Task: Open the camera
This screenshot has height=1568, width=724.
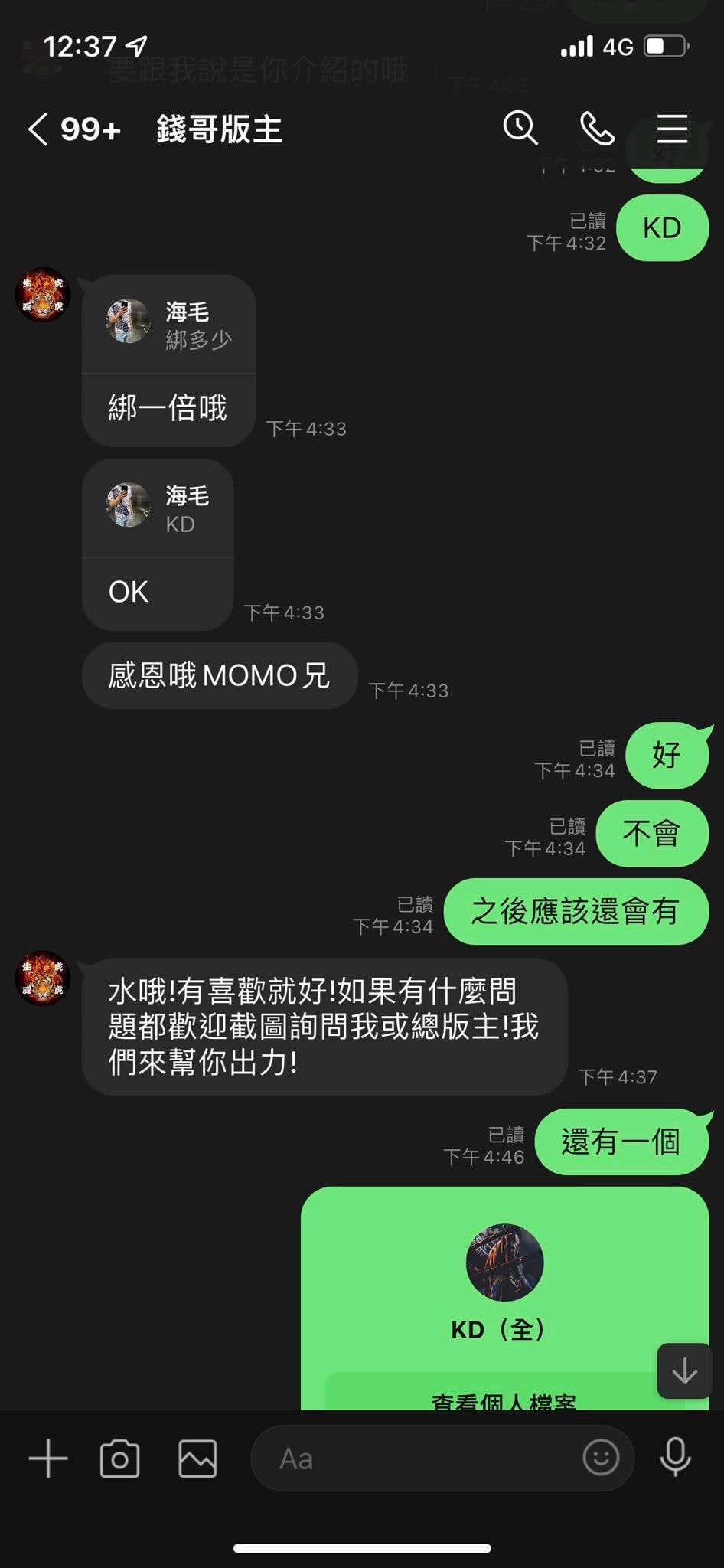Action: 120,1459
